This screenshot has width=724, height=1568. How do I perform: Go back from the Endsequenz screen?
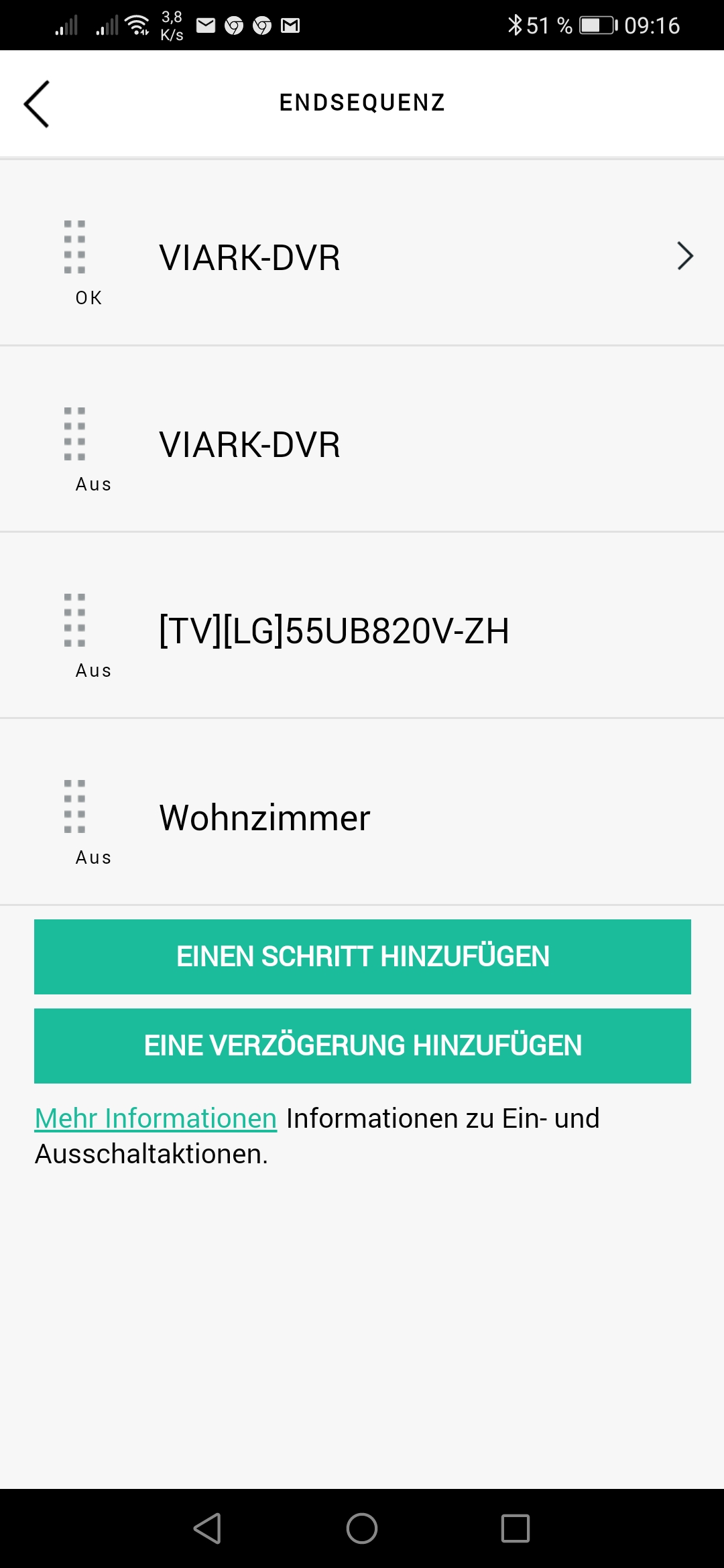pos(37,104)
